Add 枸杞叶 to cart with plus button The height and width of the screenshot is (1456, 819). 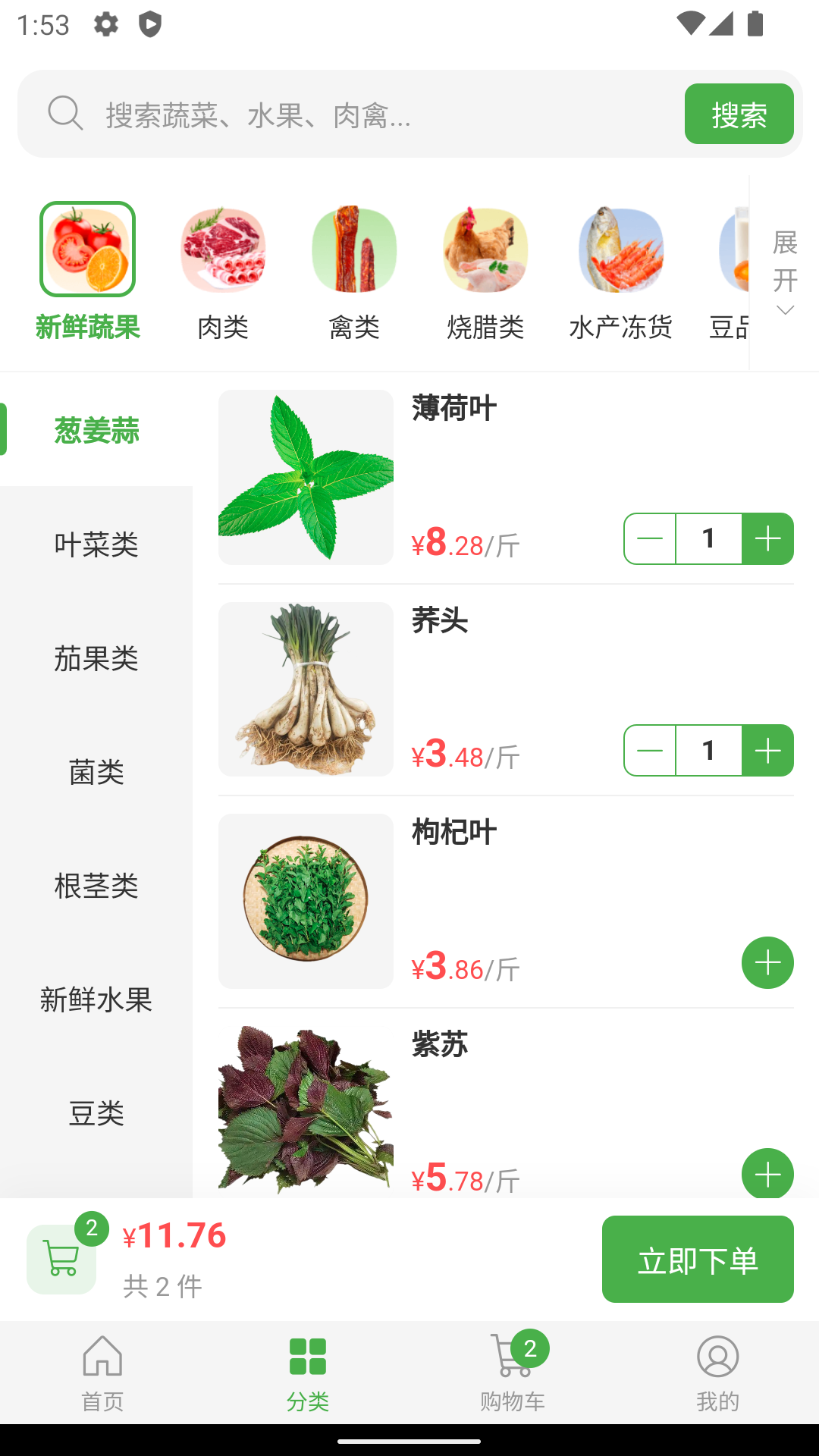point(767,962)
